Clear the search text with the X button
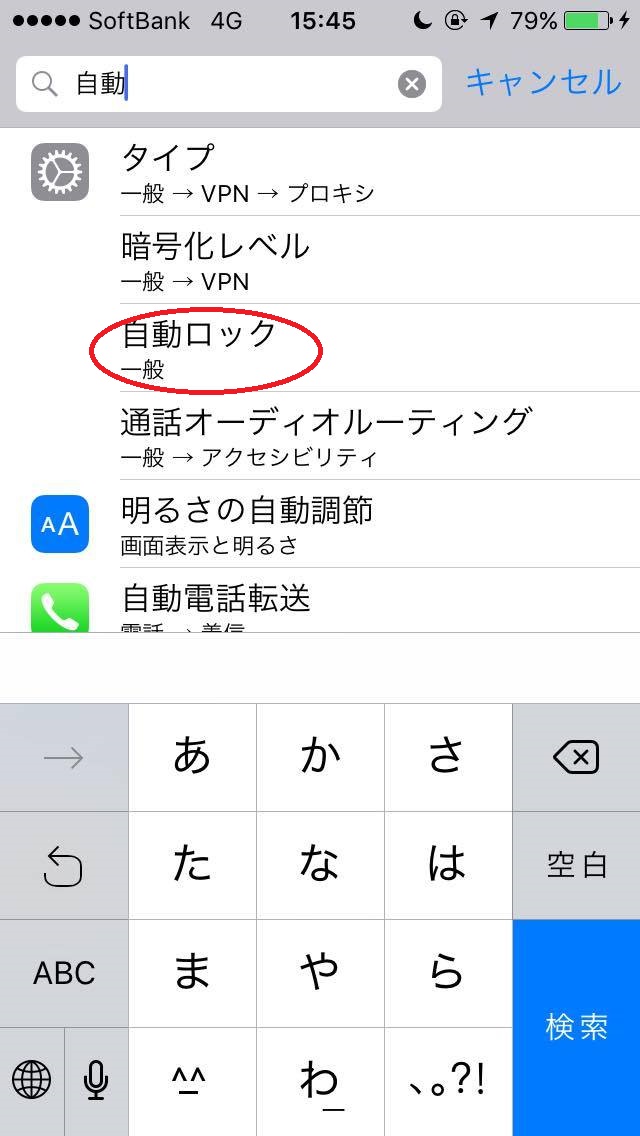The height and width of the screenshot is (1136, 640). [x=412, y=85]
